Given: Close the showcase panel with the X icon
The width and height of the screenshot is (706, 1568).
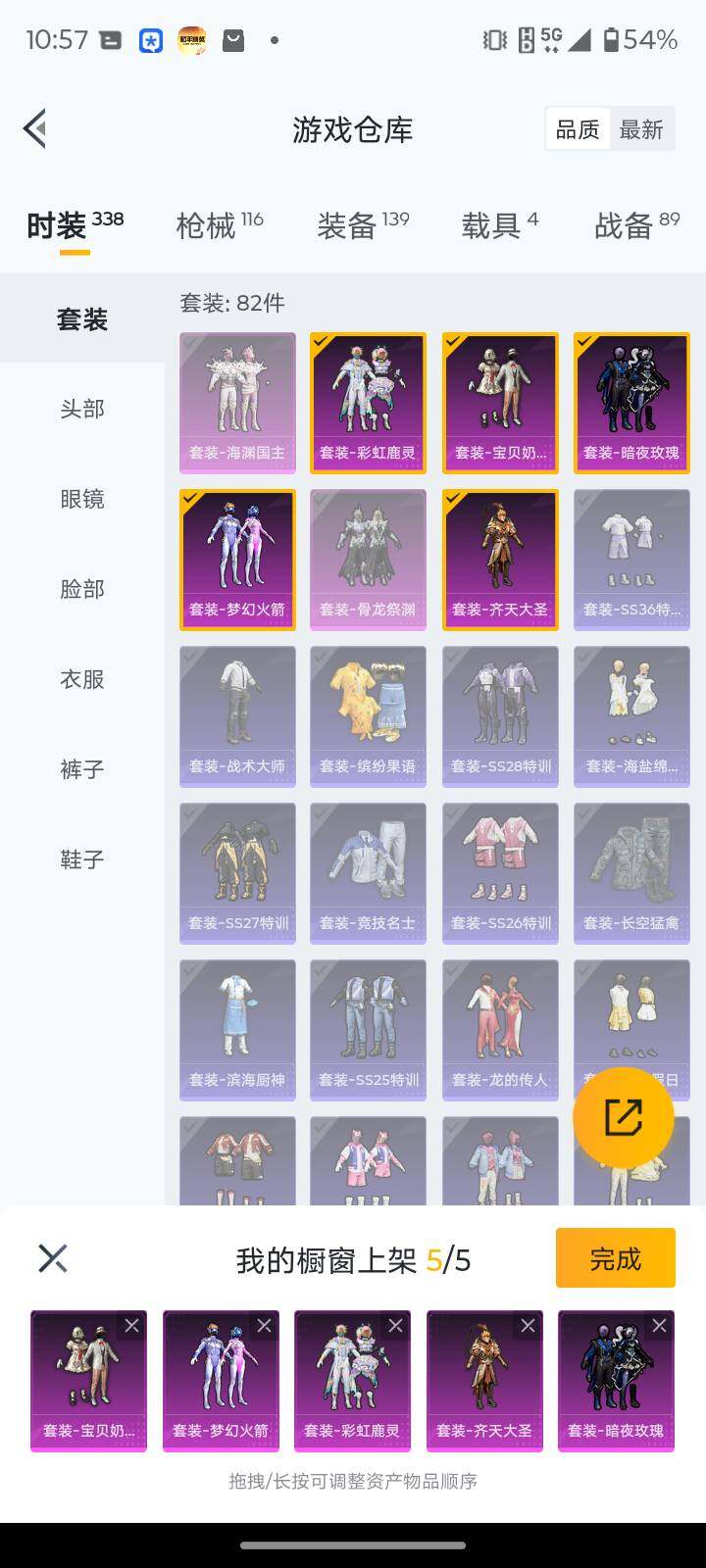Looking at the screenshot, I should [x=53, y=1257].
